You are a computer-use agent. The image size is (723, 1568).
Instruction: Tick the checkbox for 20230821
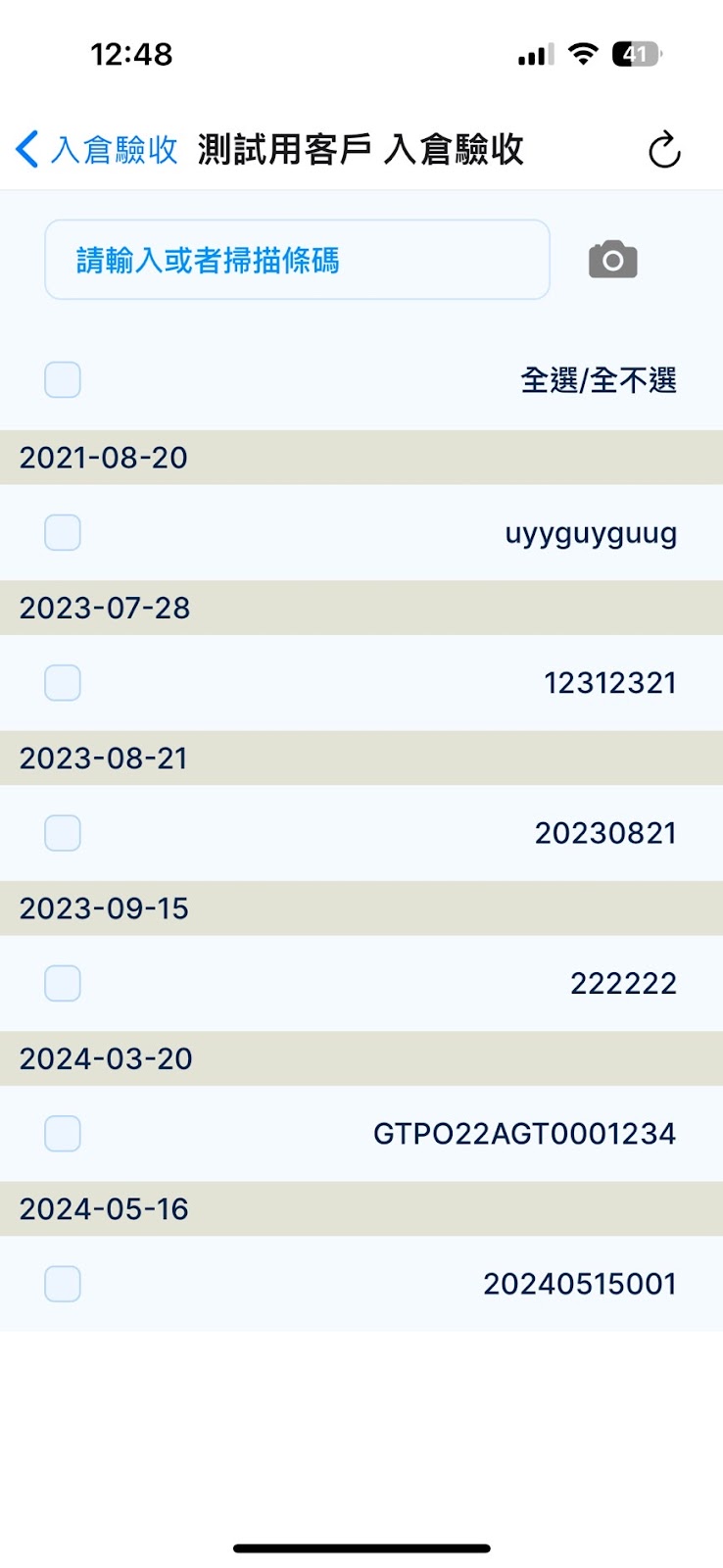[63, 833]
